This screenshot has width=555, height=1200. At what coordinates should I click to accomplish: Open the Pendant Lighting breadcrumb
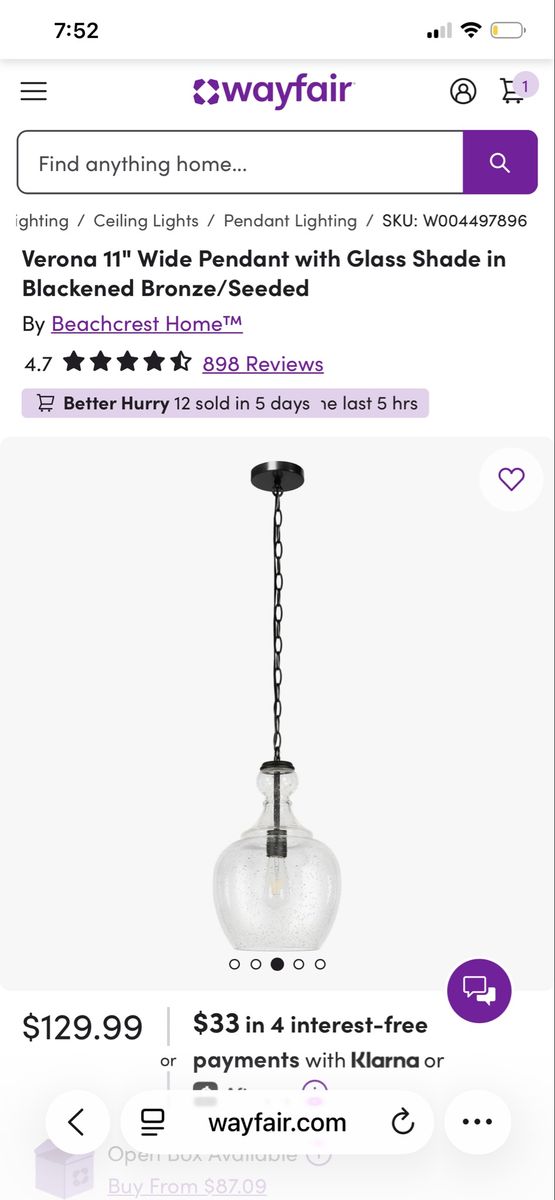click(290, 221)
